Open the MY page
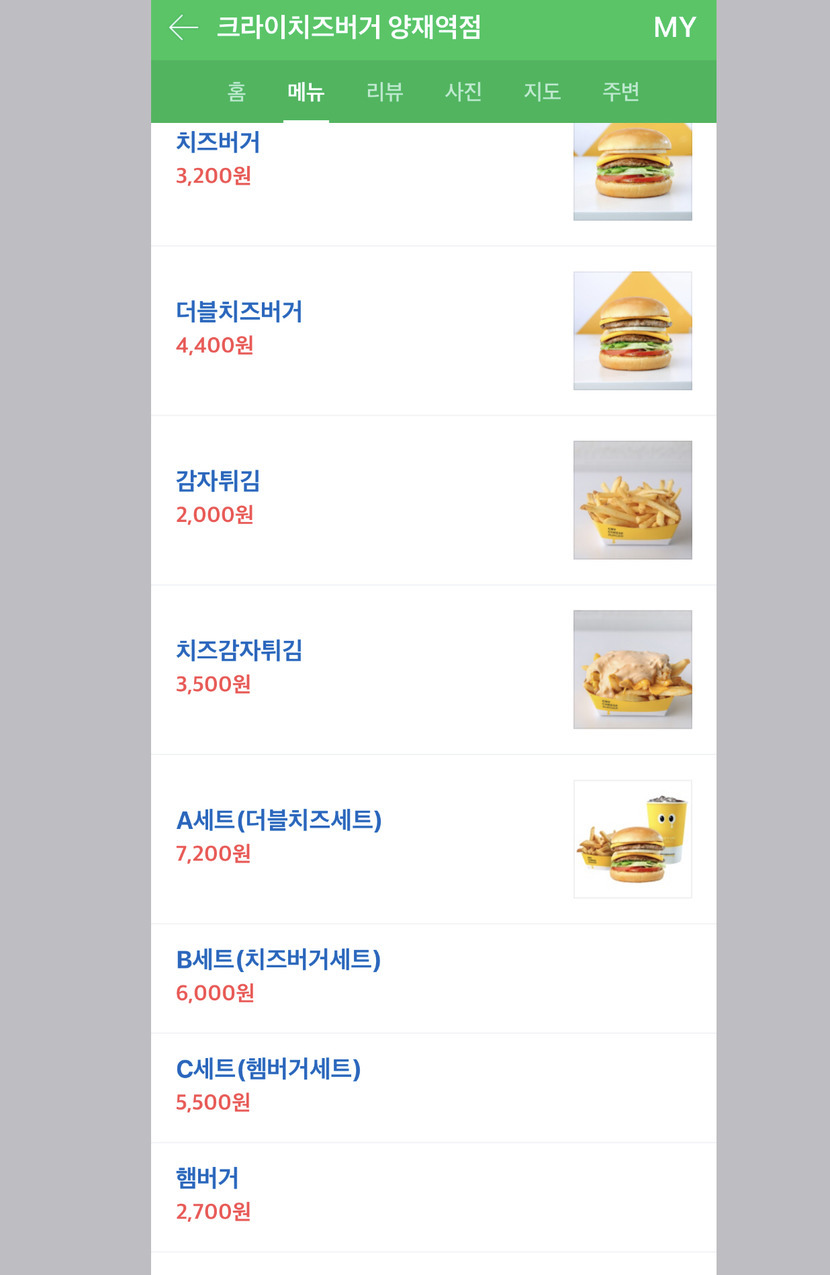 click(674, 28)
